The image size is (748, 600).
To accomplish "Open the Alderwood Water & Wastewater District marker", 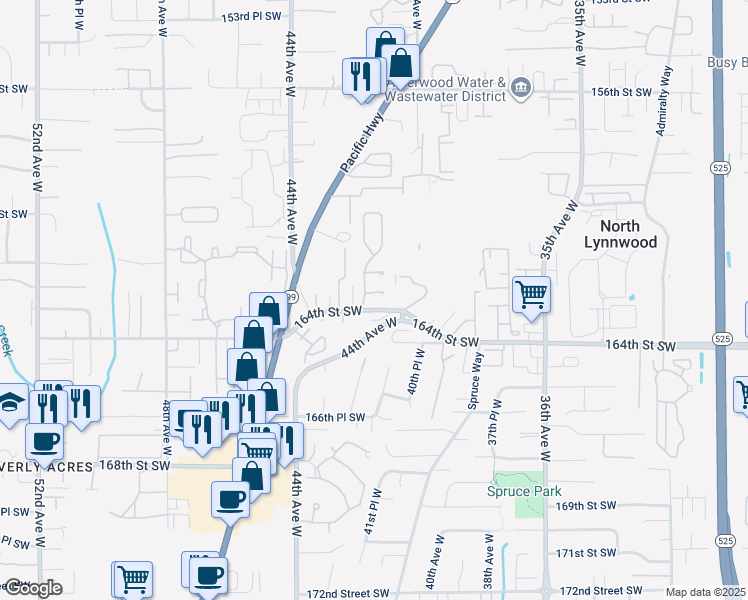I will [x=521, y=89].
